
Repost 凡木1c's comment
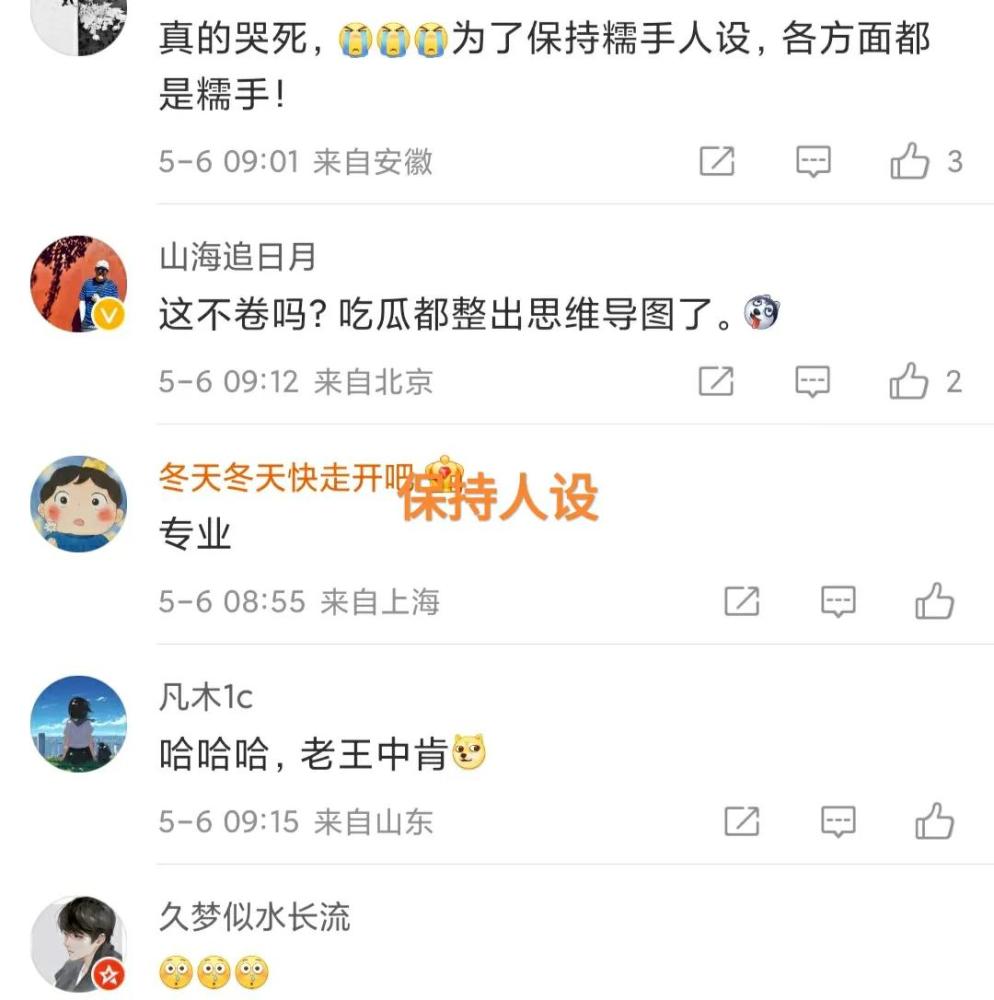[x=741, y=822]
